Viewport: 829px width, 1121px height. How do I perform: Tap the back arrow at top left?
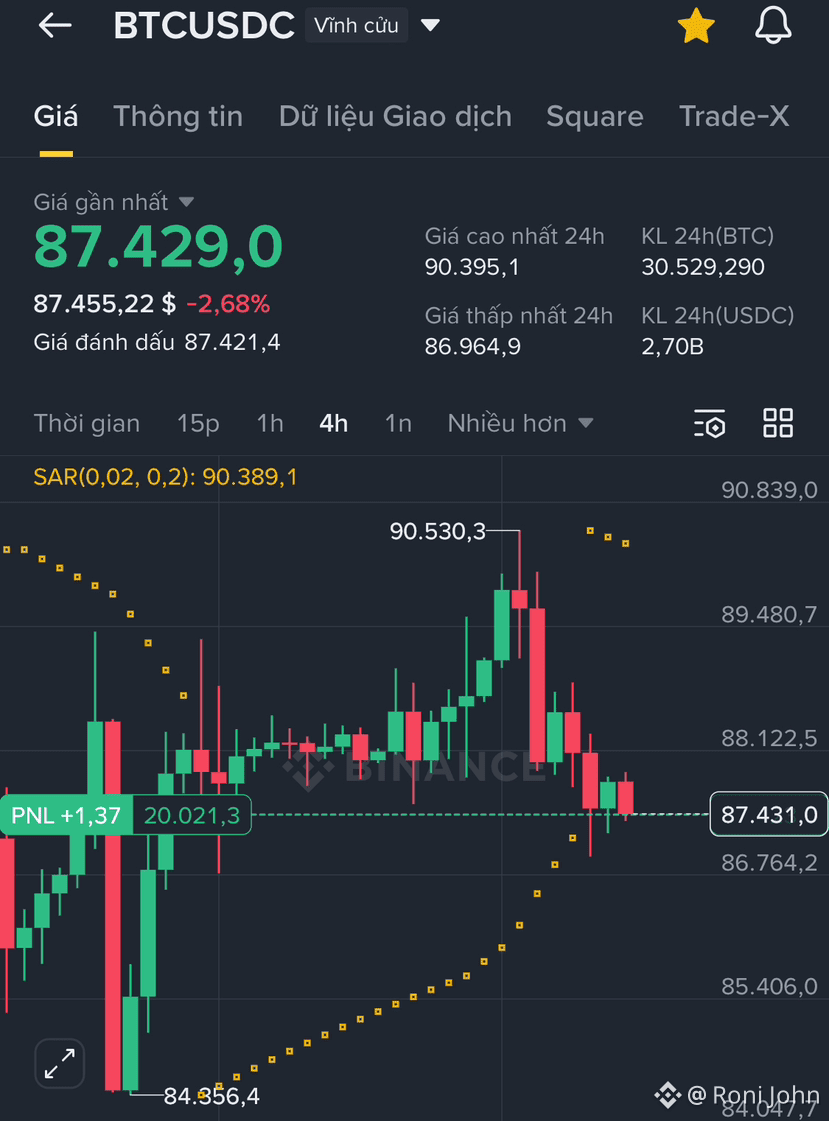click(55, 26)
